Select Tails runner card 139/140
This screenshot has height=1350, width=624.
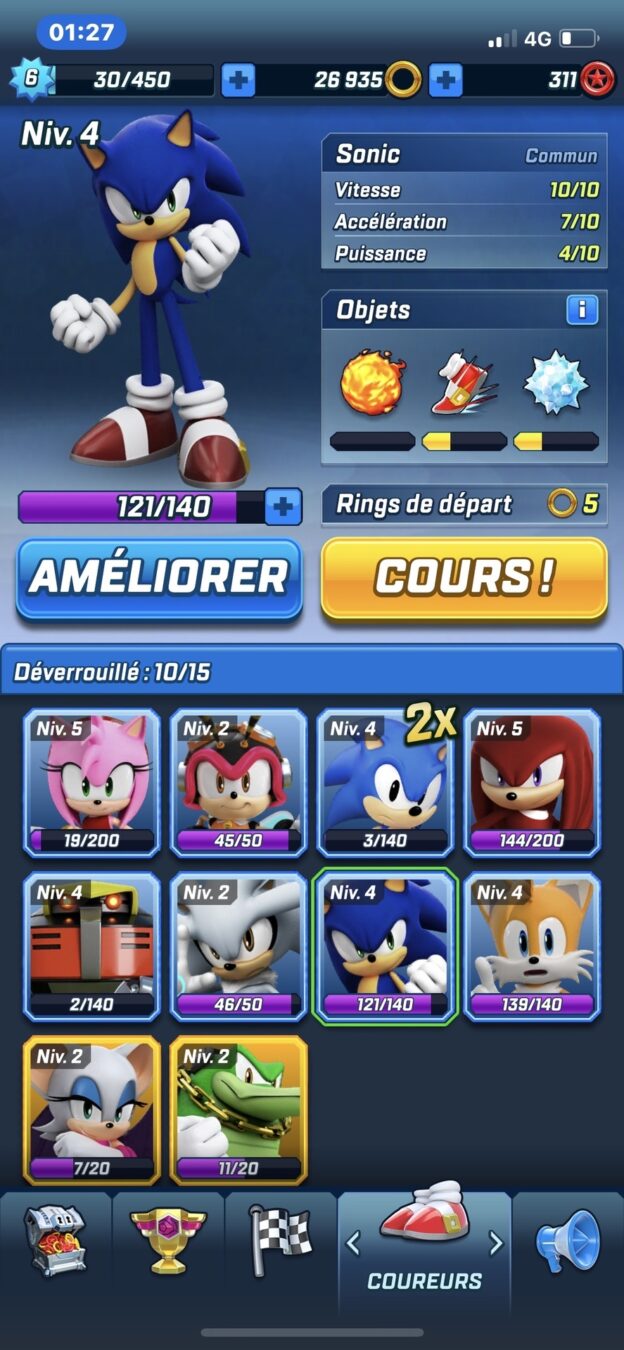[531, 946]
